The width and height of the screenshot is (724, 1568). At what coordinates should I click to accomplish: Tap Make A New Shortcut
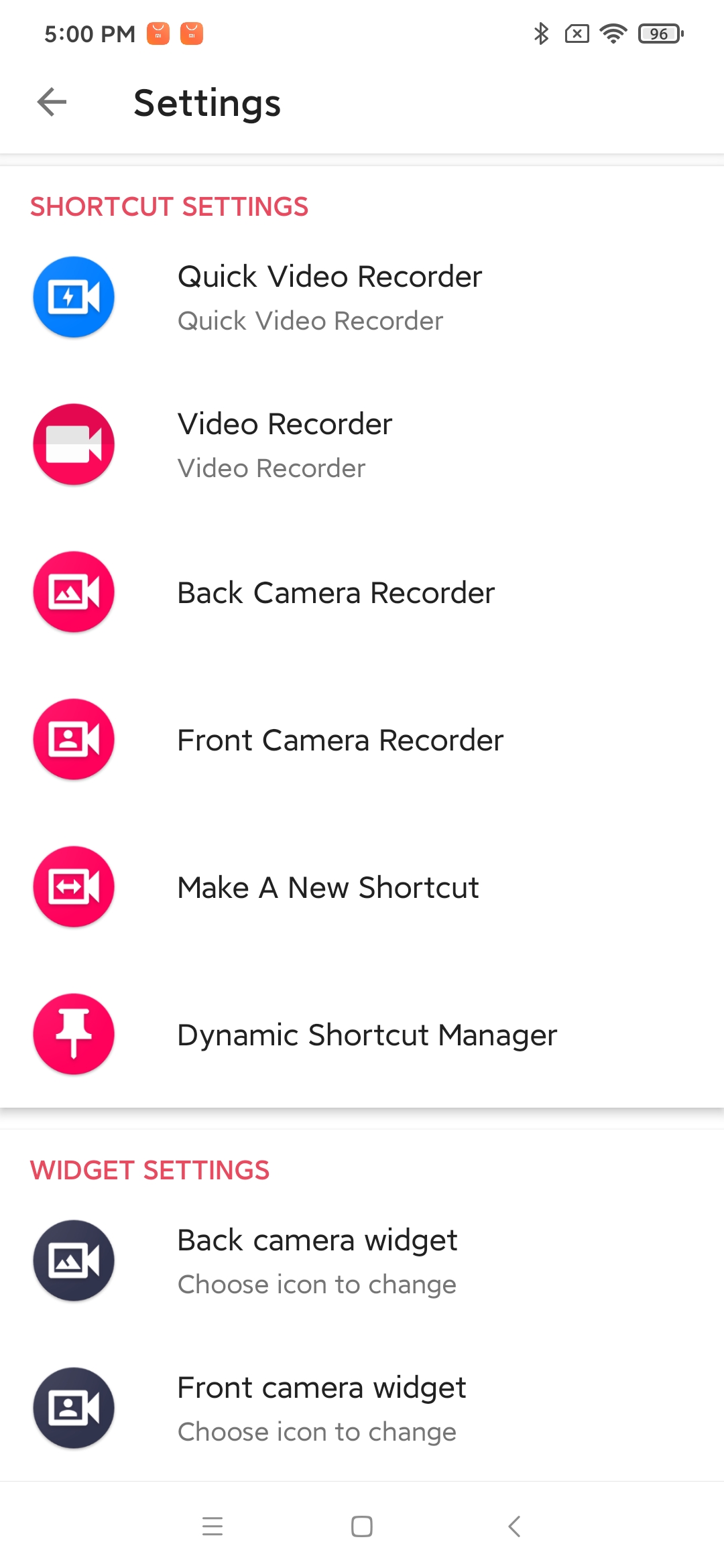(362, 887)
